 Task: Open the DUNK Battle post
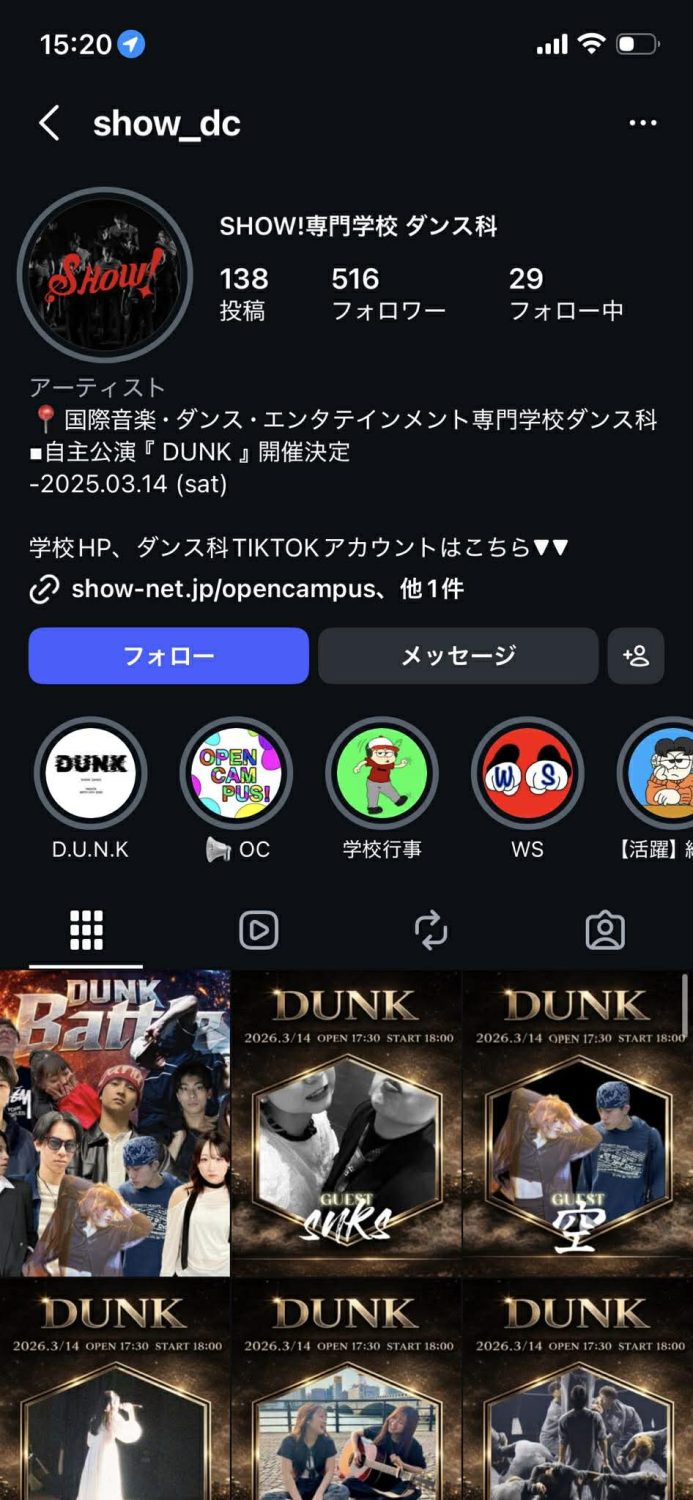[114, 1123]
